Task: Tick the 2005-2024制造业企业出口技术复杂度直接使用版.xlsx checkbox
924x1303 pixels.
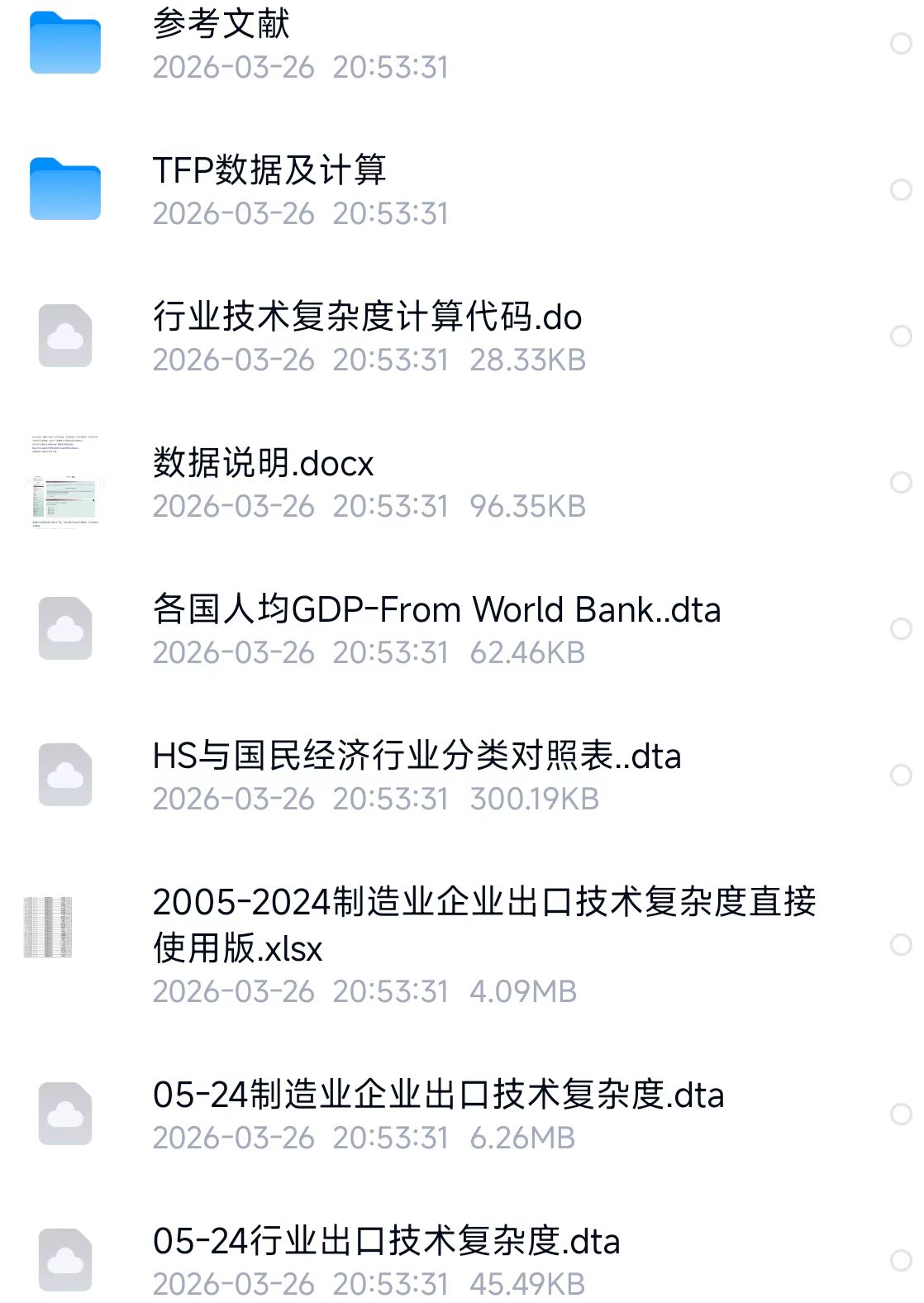Action: (x=901, y=945)
